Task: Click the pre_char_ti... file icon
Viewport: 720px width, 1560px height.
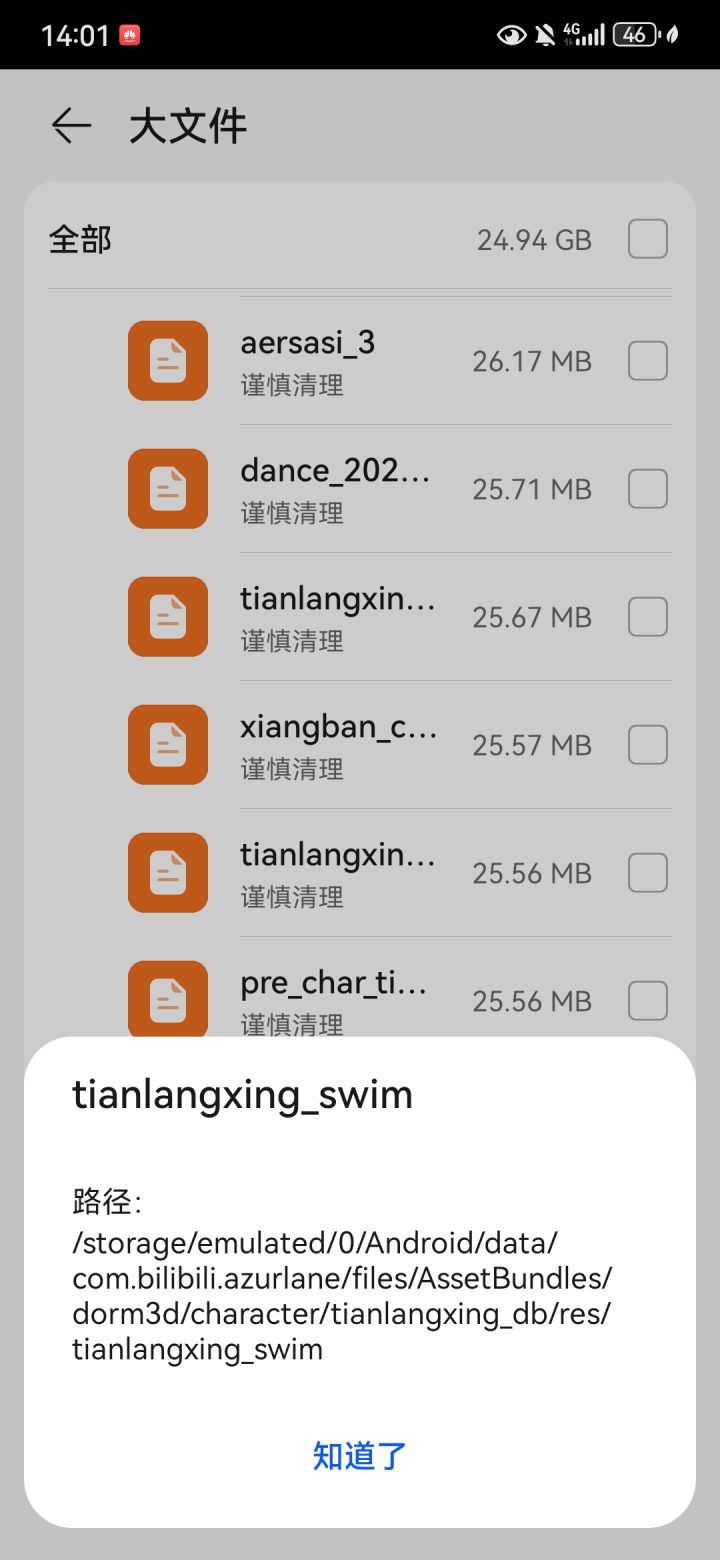Action: tap(167, 998)
